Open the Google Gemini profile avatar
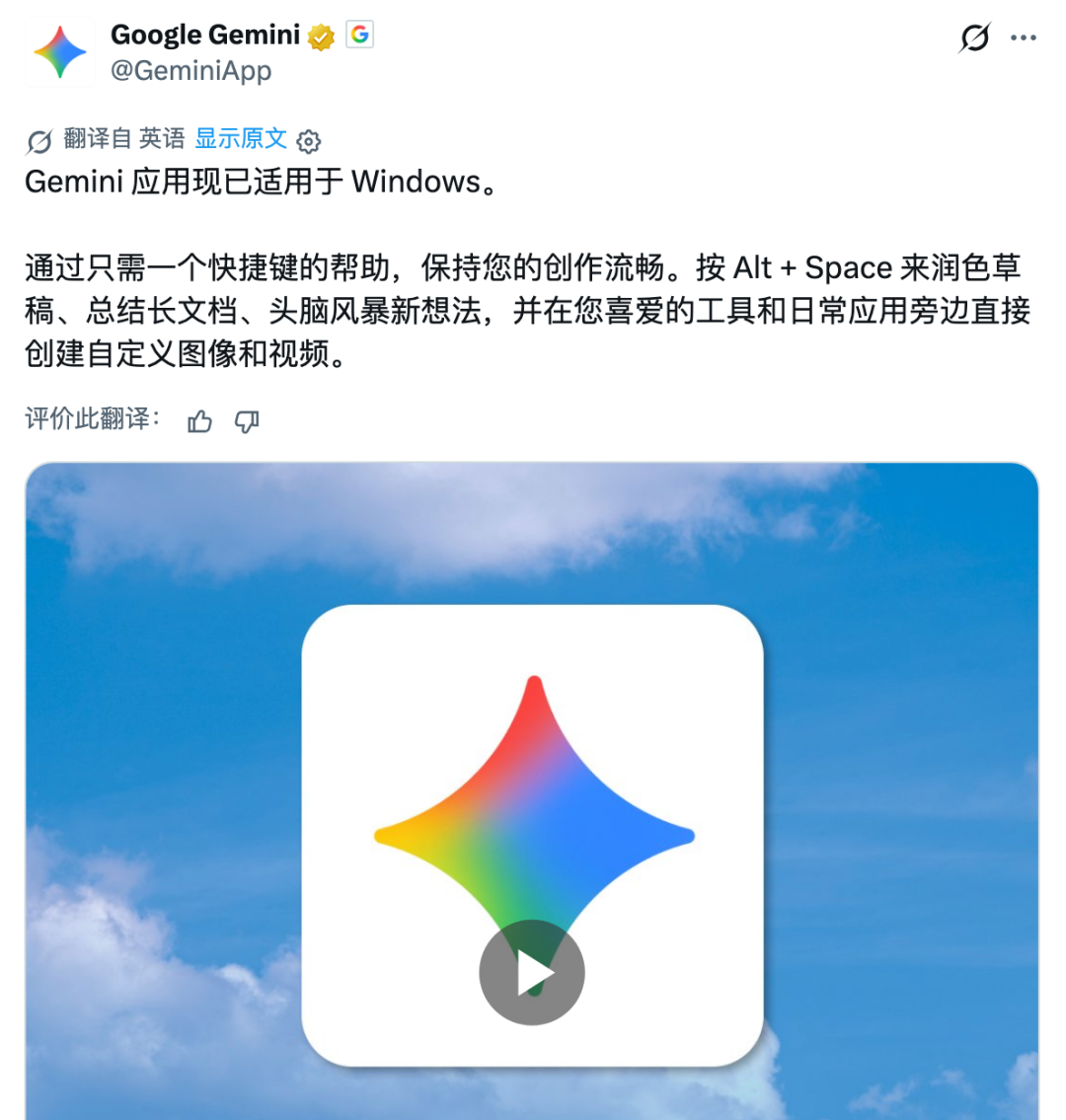This screenshot has width=1066, height=1120. 59,52
